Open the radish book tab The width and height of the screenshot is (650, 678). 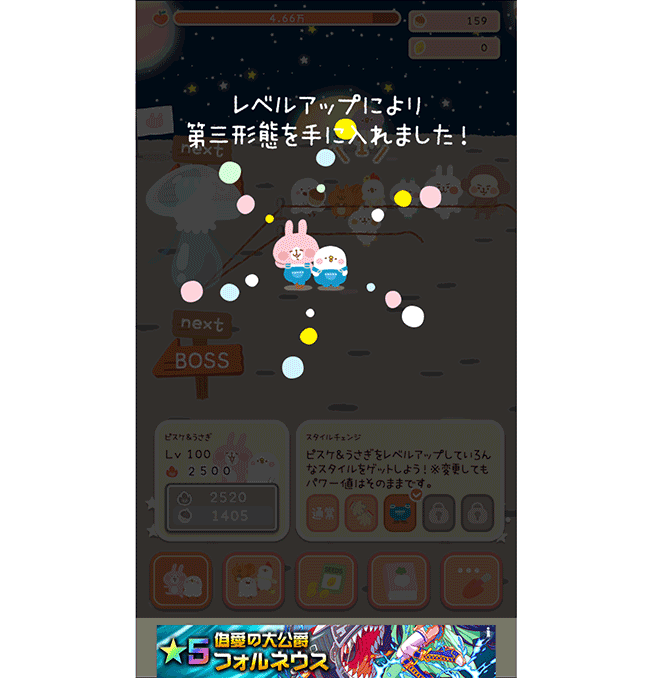[x=399, y=581]
